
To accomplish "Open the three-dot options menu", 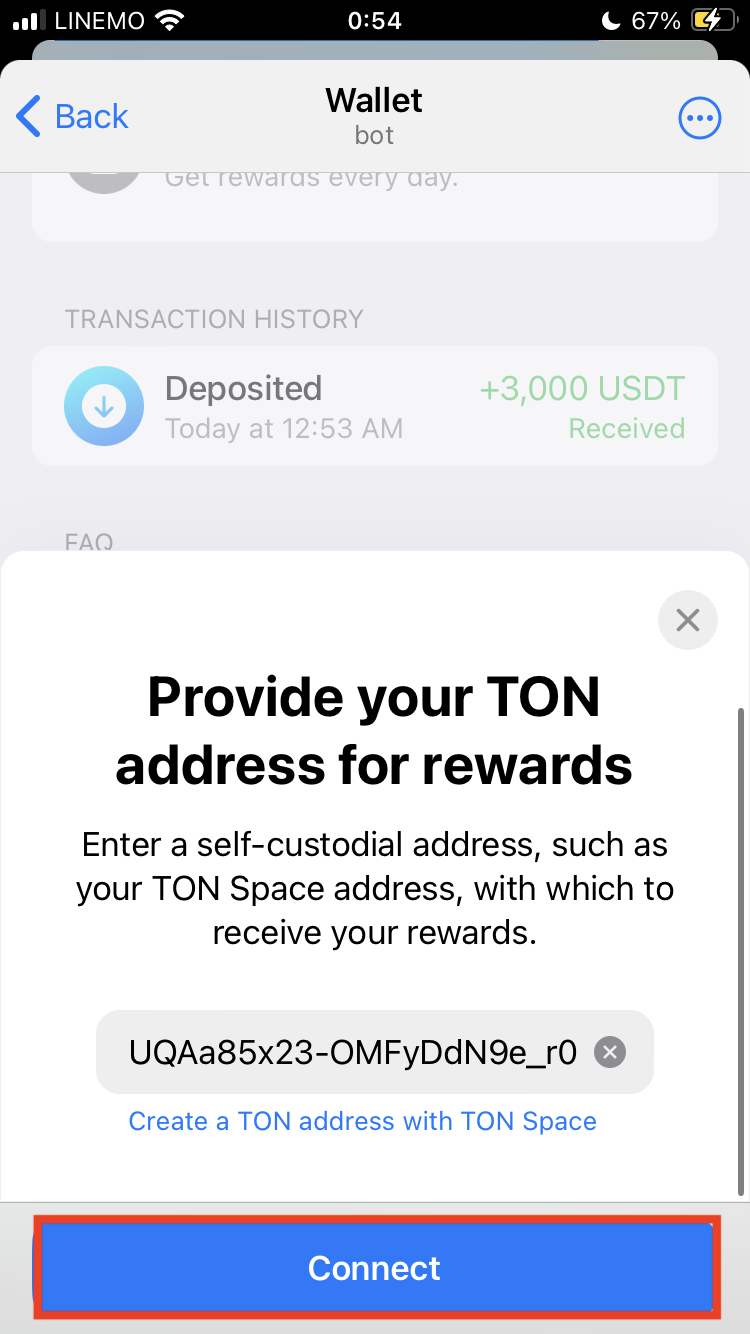I will tap(700, 117).
